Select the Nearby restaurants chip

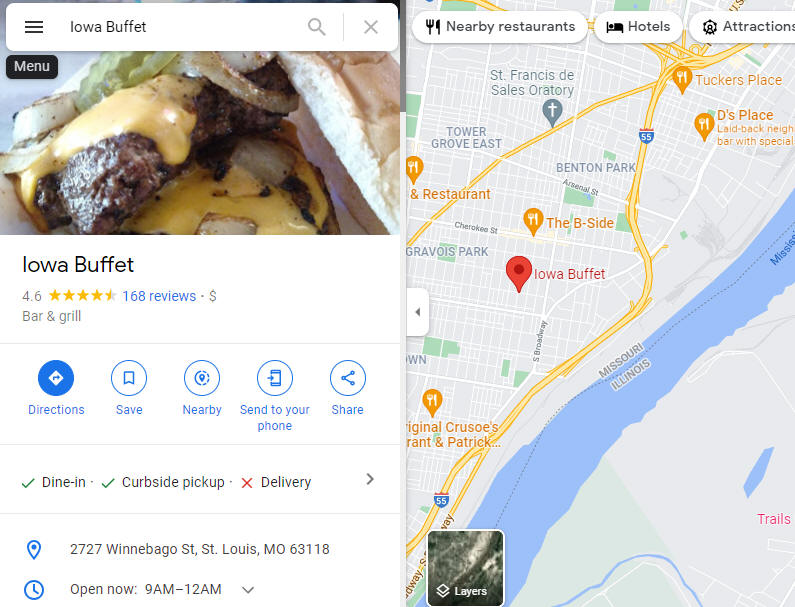(x=500, y=27)
